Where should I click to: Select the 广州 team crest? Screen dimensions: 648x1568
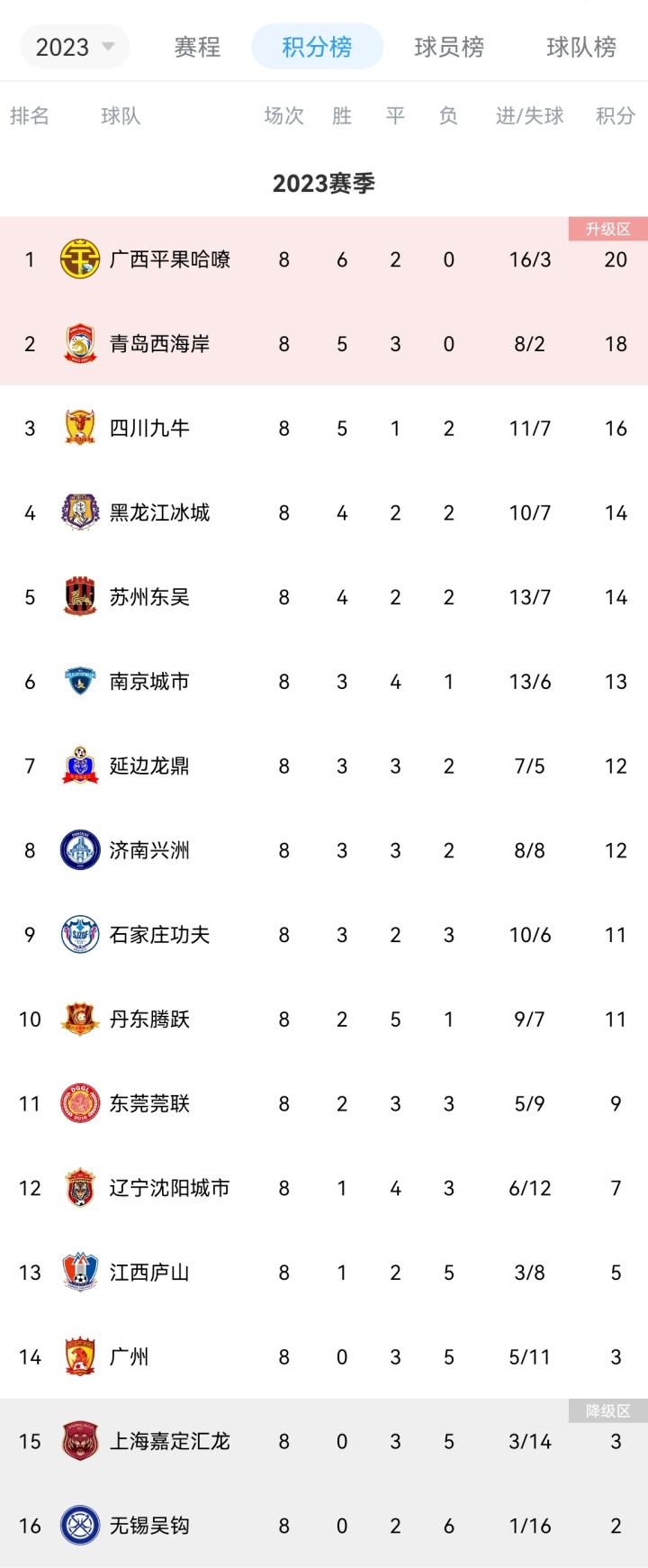coord(79,1356)
